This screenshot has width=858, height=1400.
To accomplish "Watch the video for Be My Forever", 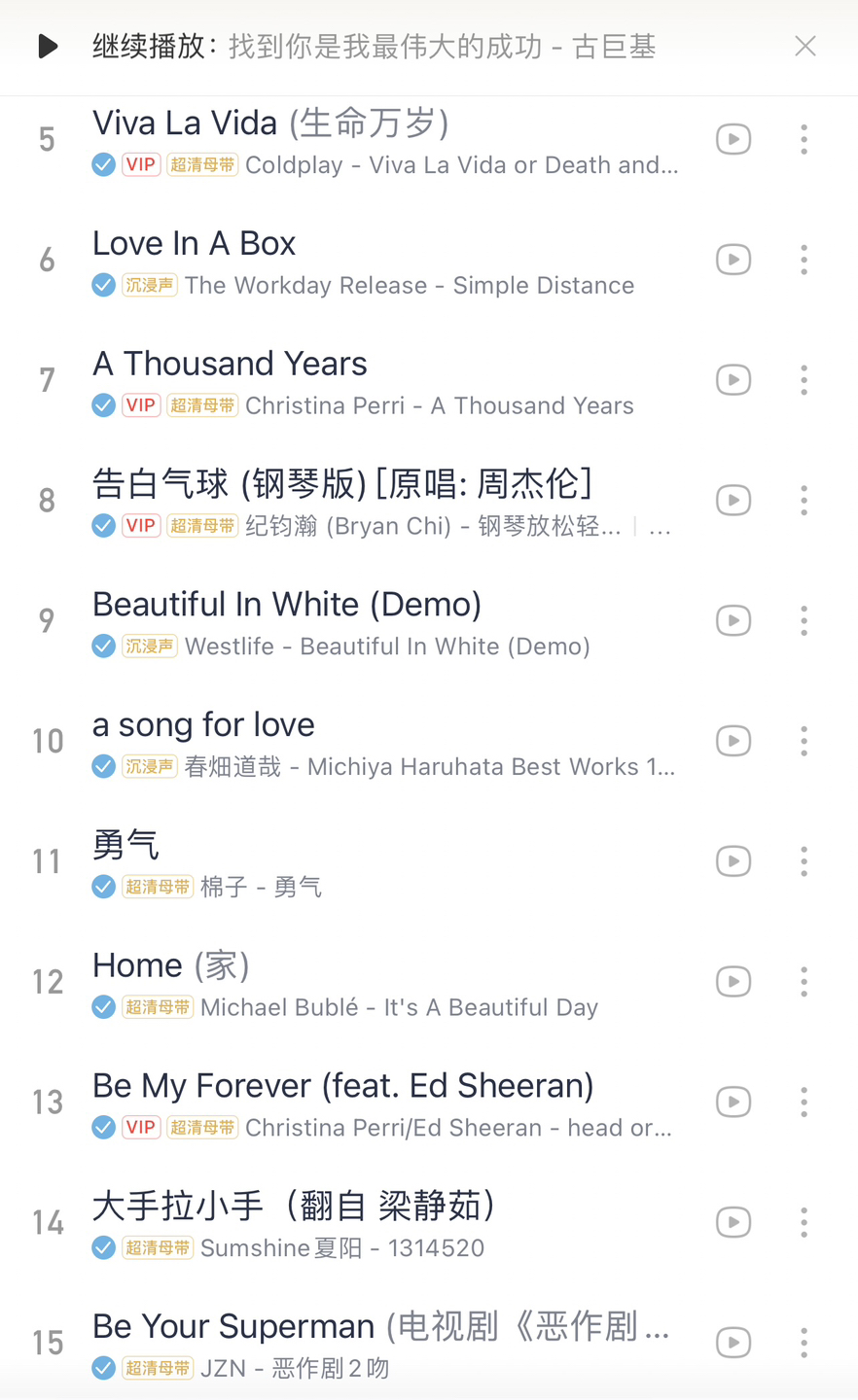I will tap(733, 1102).
